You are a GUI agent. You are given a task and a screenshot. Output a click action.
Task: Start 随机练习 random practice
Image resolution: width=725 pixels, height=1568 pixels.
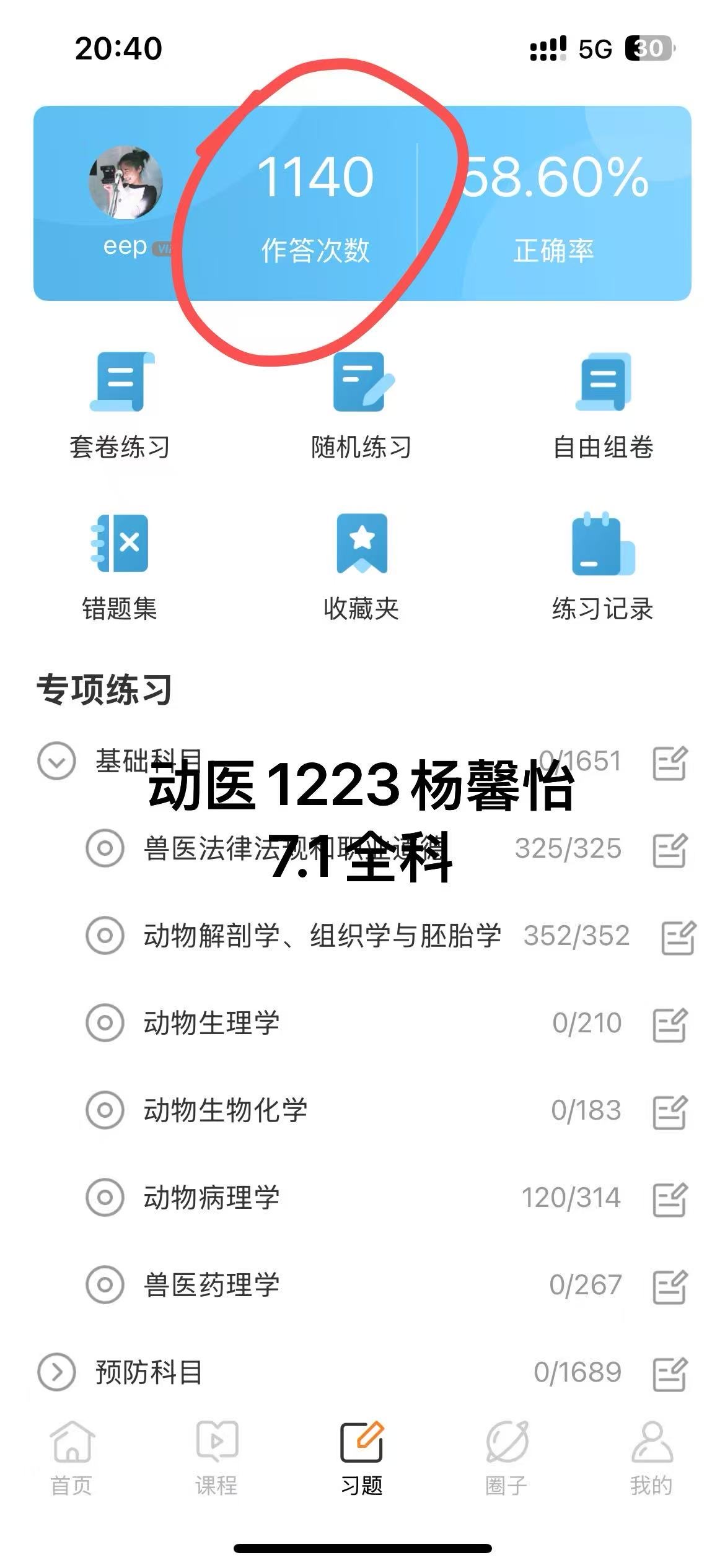pos(361,406)
